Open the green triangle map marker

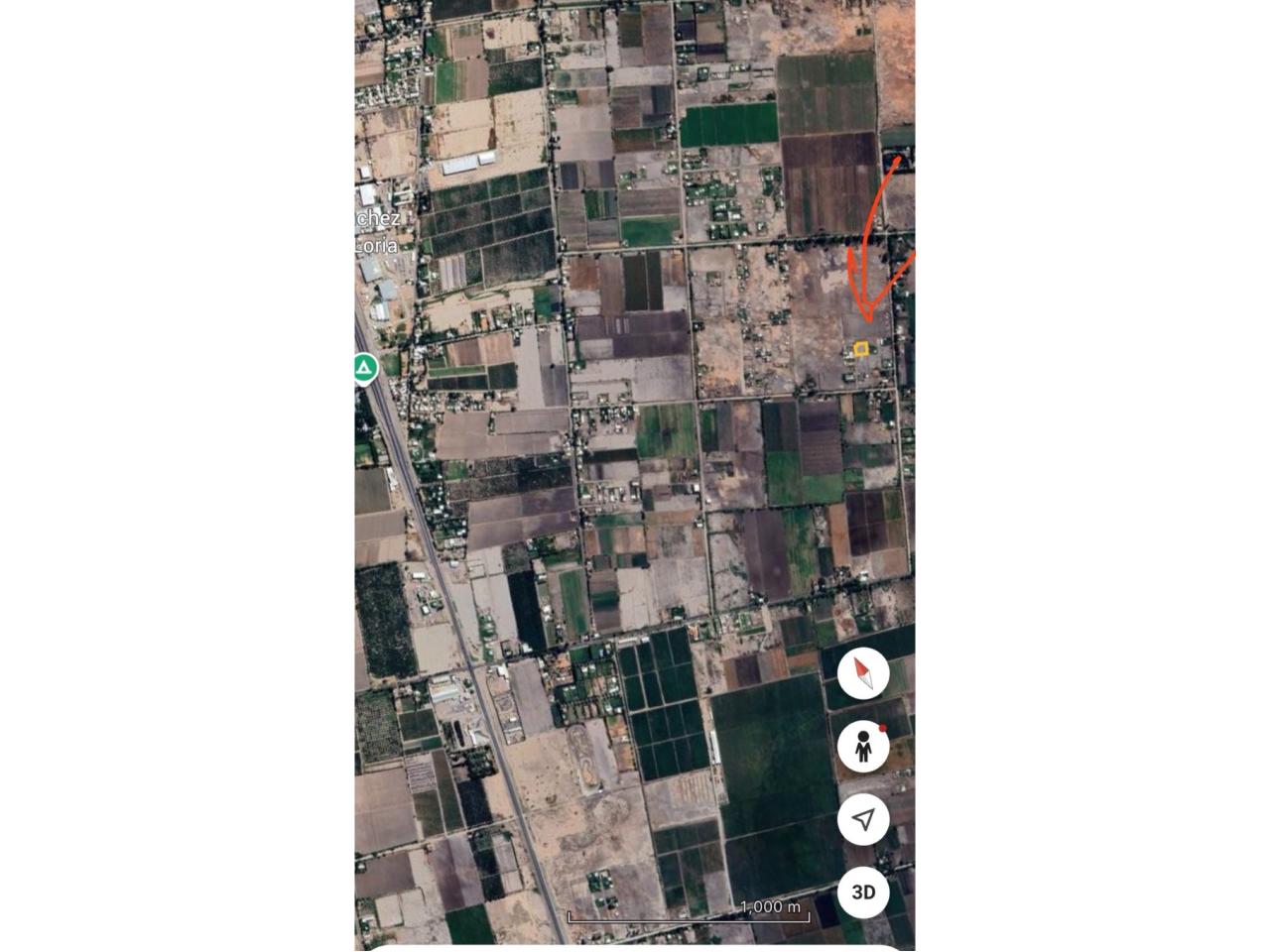point(366,369)
